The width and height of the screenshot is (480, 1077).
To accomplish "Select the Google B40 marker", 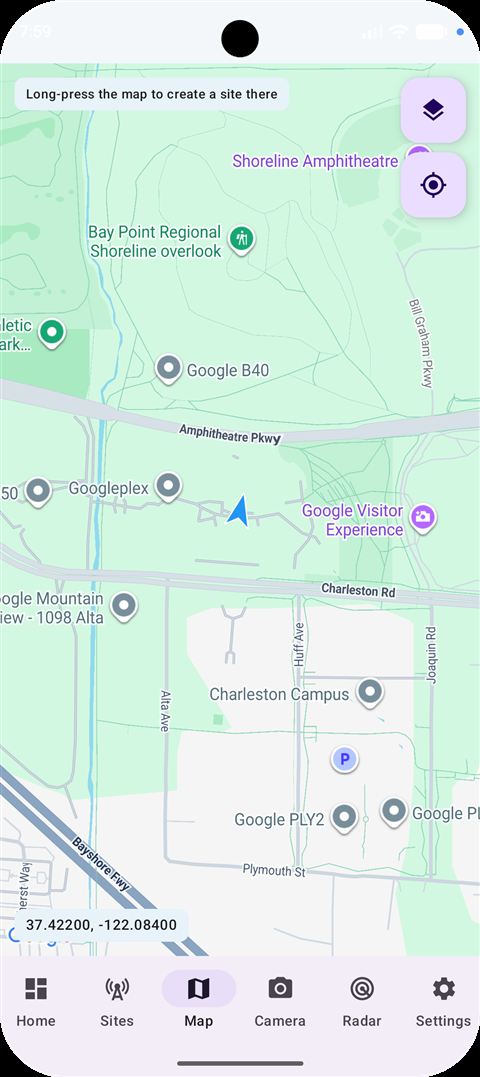I will pos(169,370).
